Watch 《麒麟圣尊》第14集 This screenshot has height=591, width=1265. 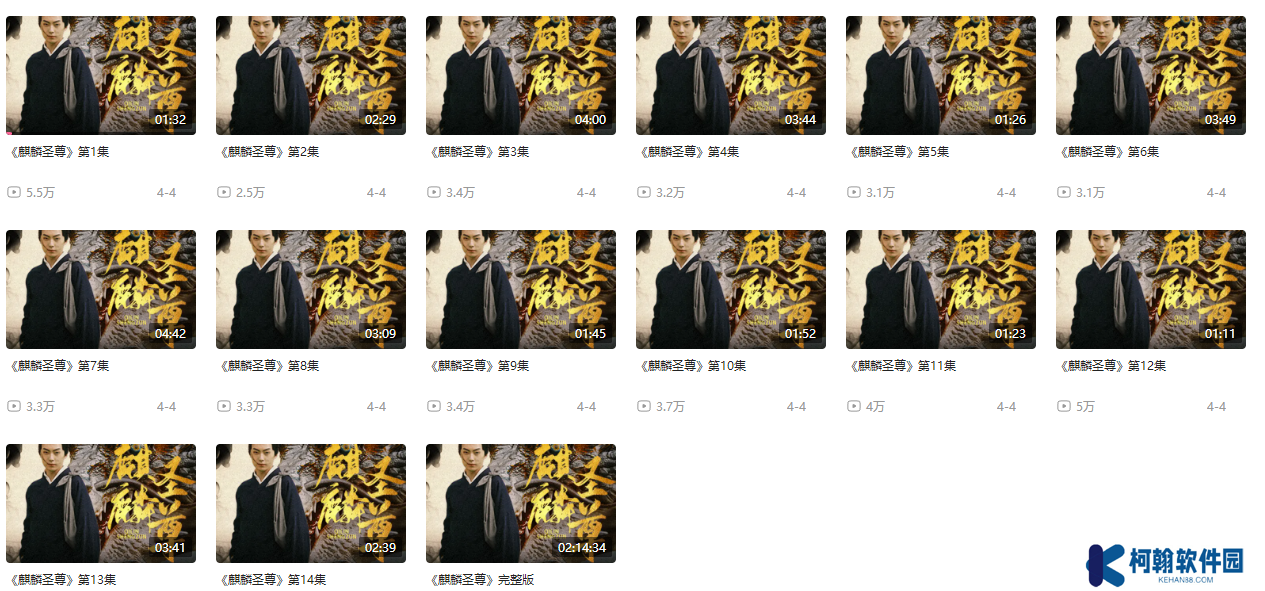pos(311,503)
